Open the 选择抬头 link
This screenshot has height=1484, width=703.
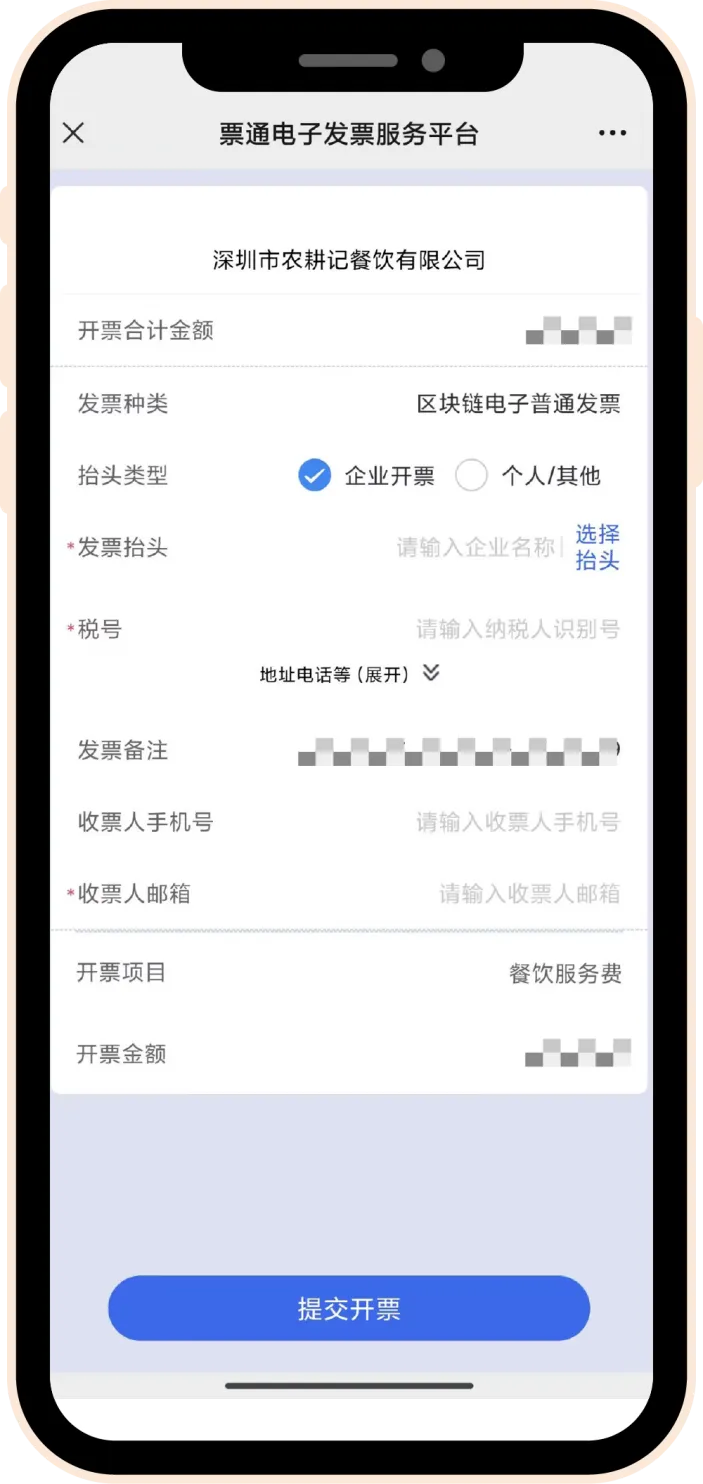pos(597,547)
